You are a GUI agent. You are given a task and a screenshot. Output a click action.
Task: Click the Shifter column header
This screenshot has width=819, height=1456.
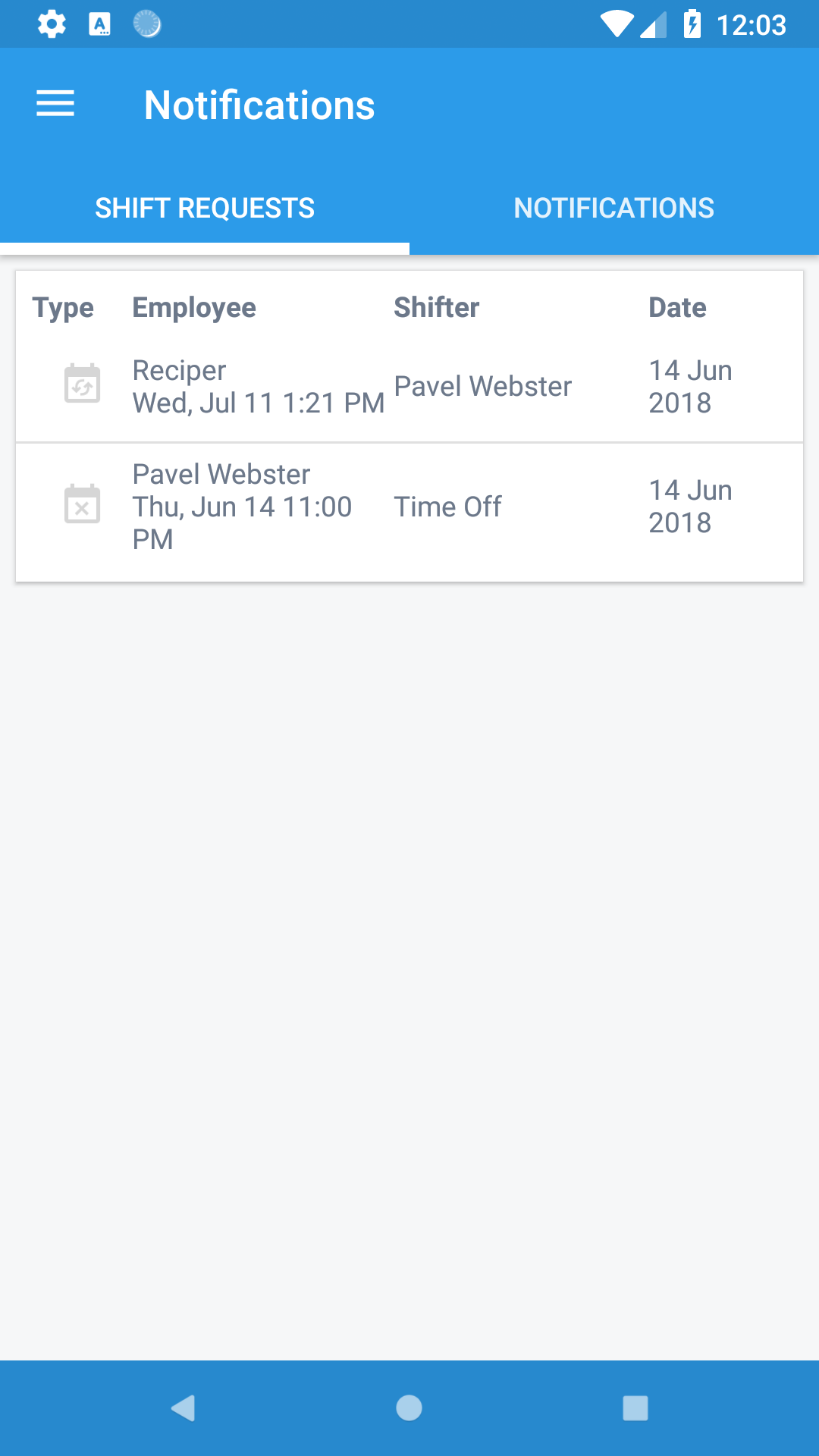[x=437, y=307]
